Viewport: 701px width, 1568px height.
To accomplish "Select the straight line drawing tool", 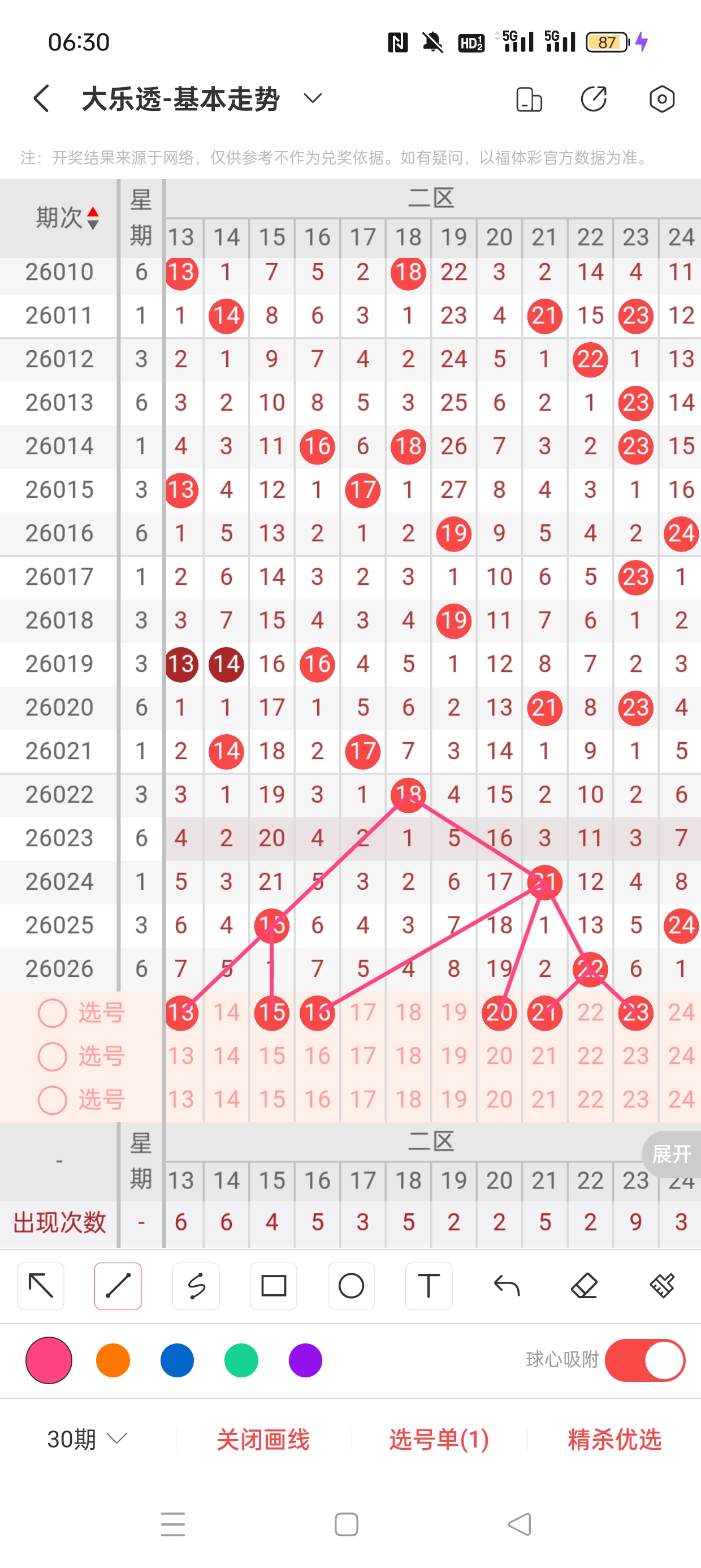I will pyautogui.click(x=118, y=1286).
